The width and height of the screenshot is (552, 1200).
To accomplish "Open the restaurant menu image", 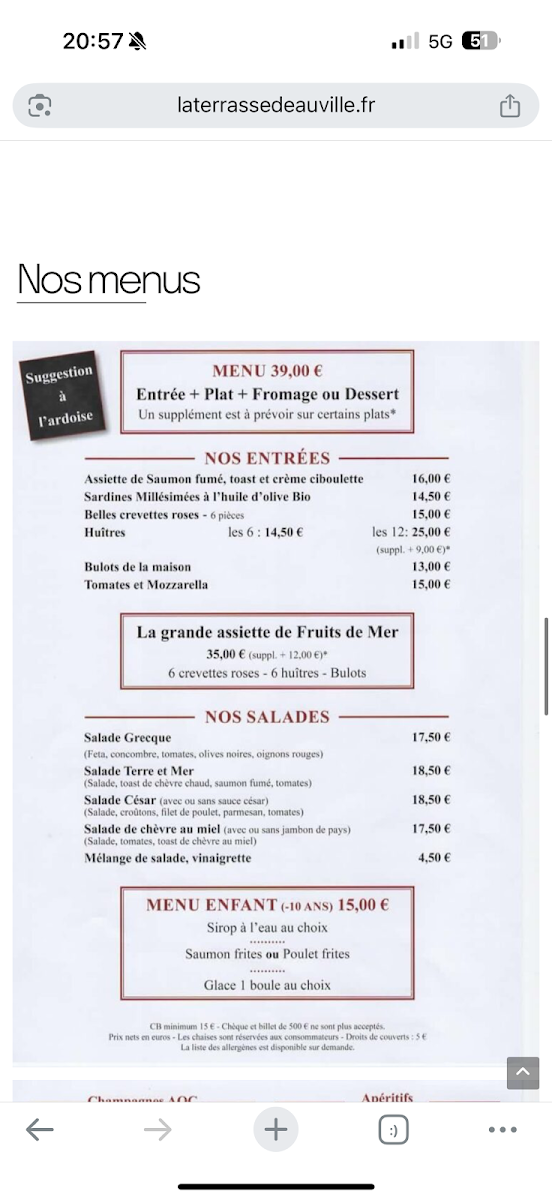I will [x=276, y=702].
